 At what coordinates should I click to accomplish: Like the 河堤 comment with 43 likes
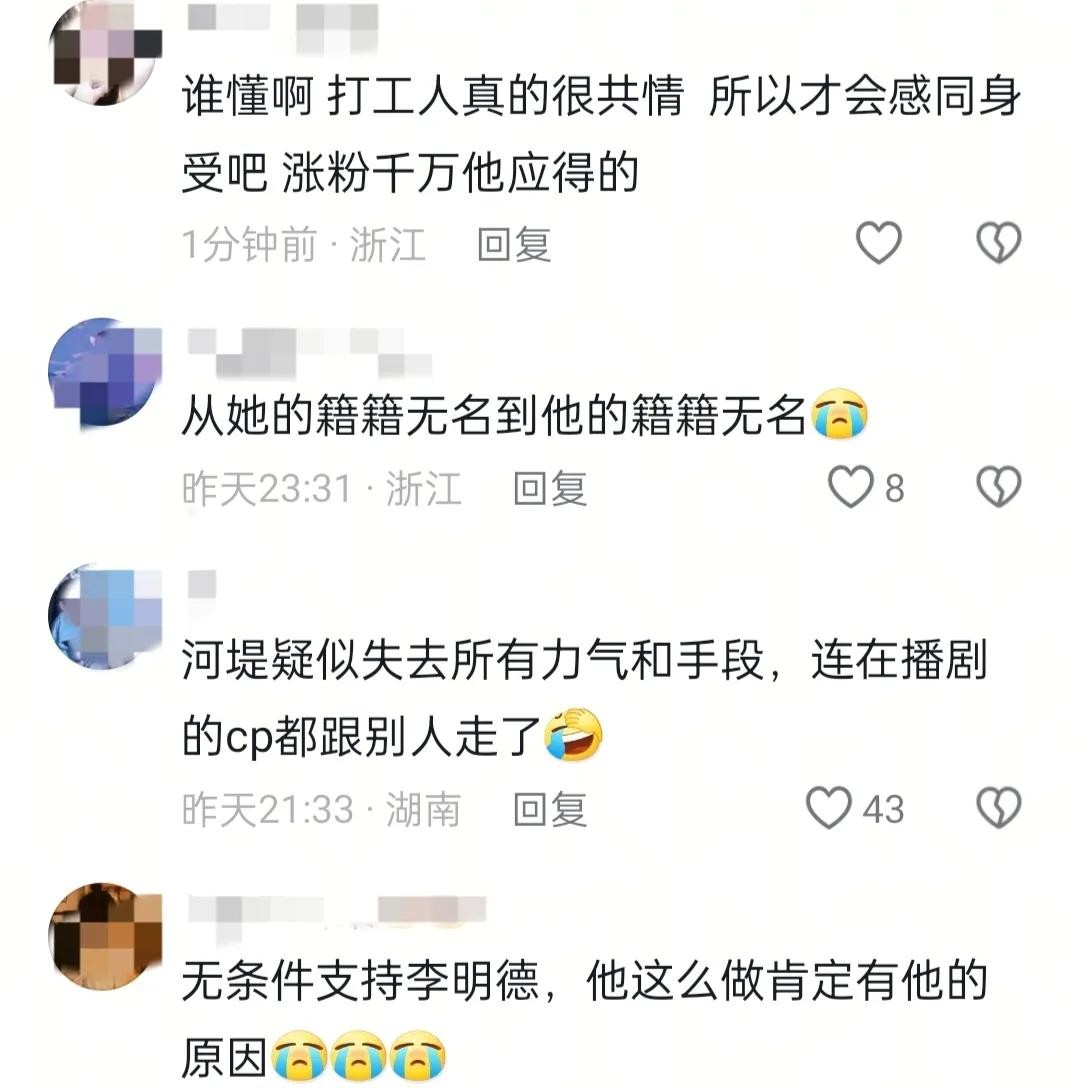click(x=829, y=808)
